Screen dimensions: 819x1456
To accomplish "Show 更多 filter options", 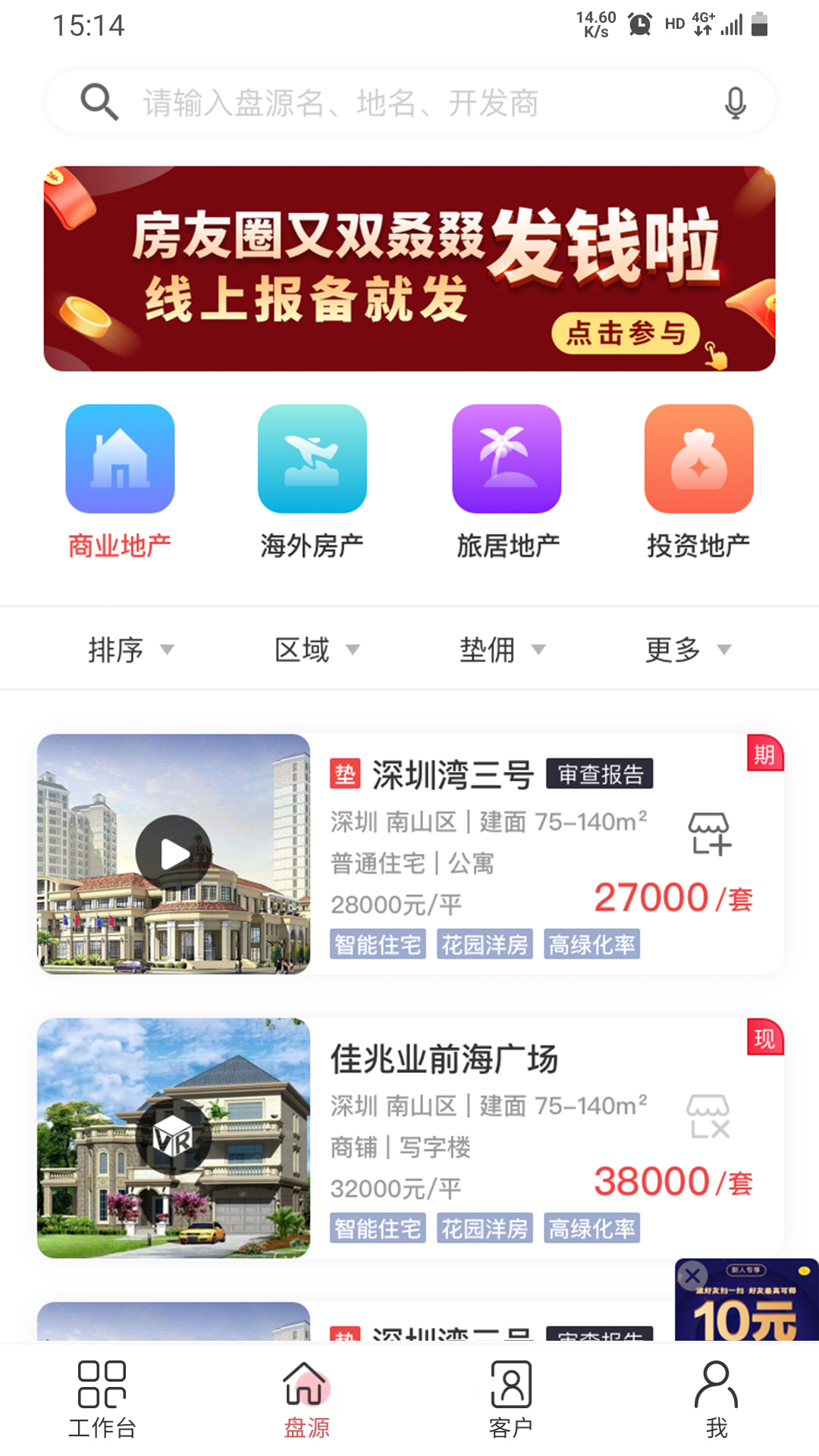I will (x=687, y=650).
